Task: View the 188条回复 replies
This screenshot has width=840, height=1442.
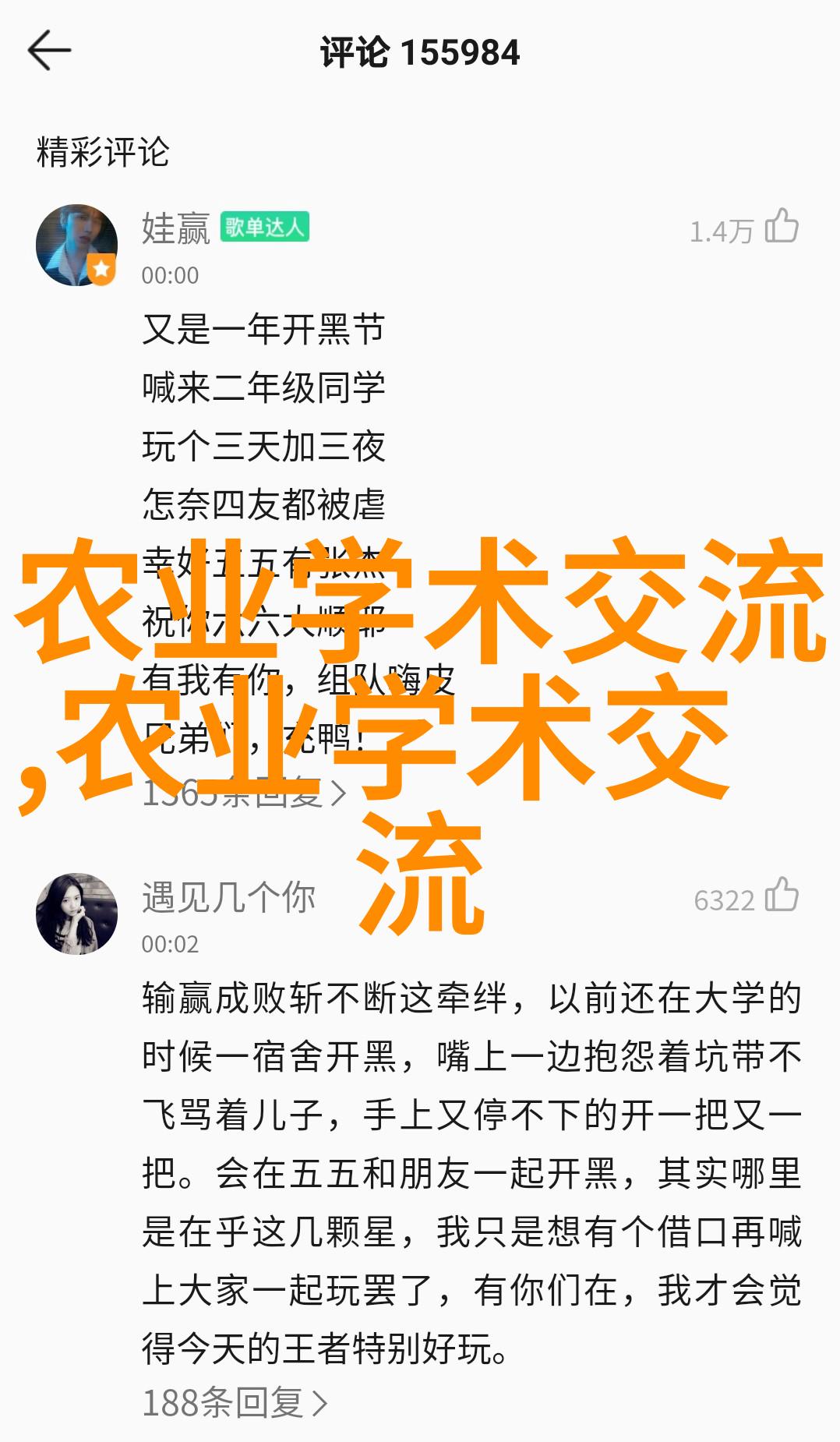Action: pyautogui.click(x=234, y=1403)
